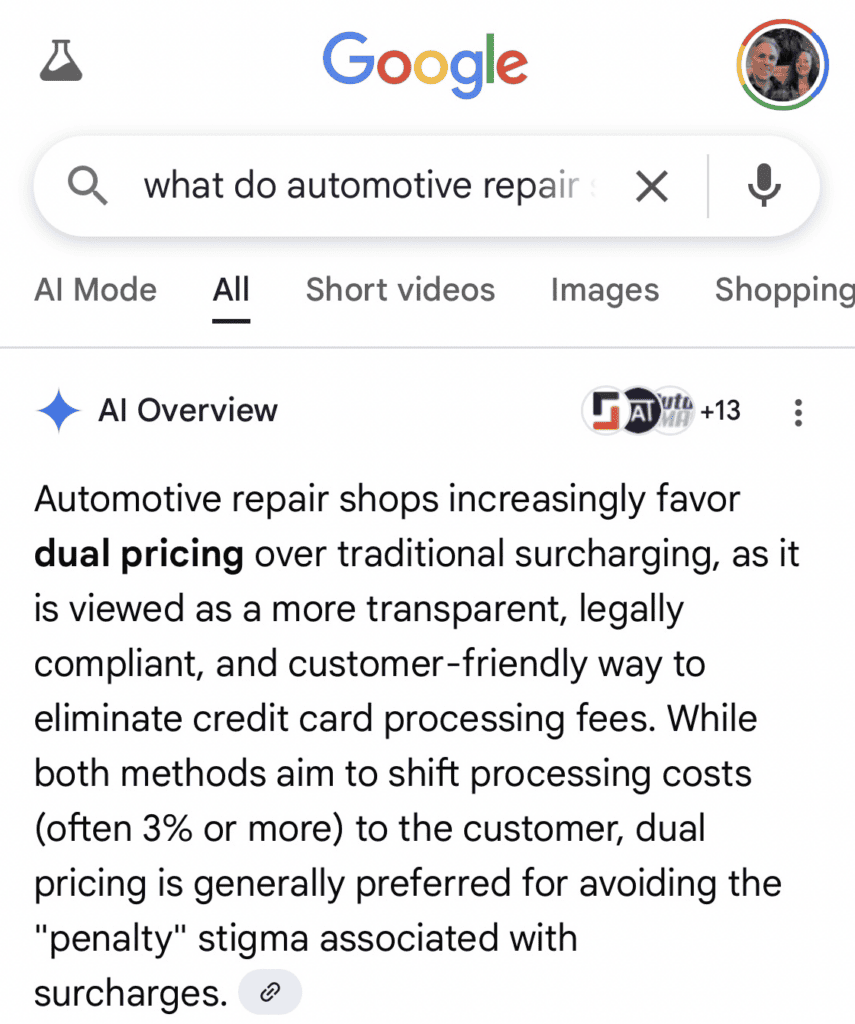Screen dimensions: 855x1024
Task: Select the Short videos tab
Action: tap(400, 290)
